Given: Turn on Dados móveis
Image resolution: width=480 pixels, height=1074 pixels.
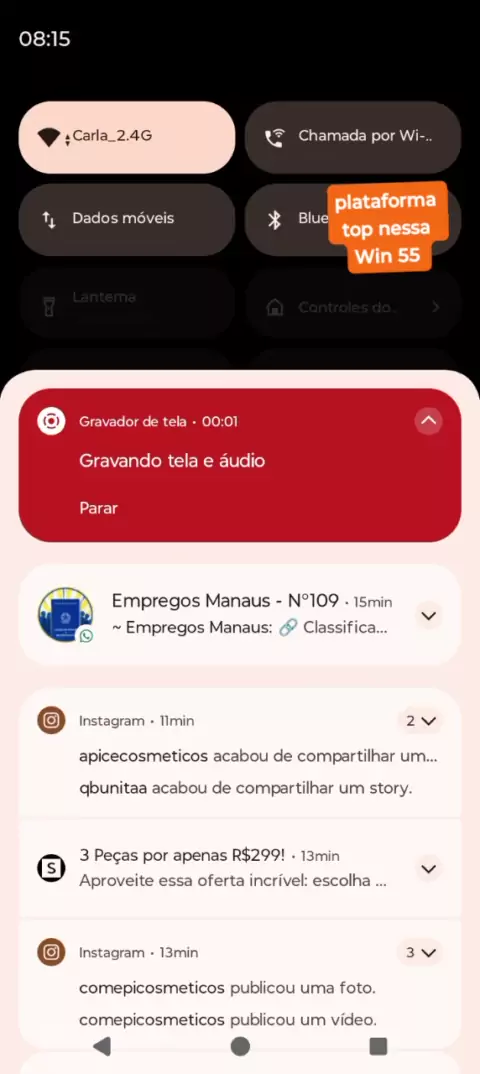Looking at the screenshot, I should point(127,219).
